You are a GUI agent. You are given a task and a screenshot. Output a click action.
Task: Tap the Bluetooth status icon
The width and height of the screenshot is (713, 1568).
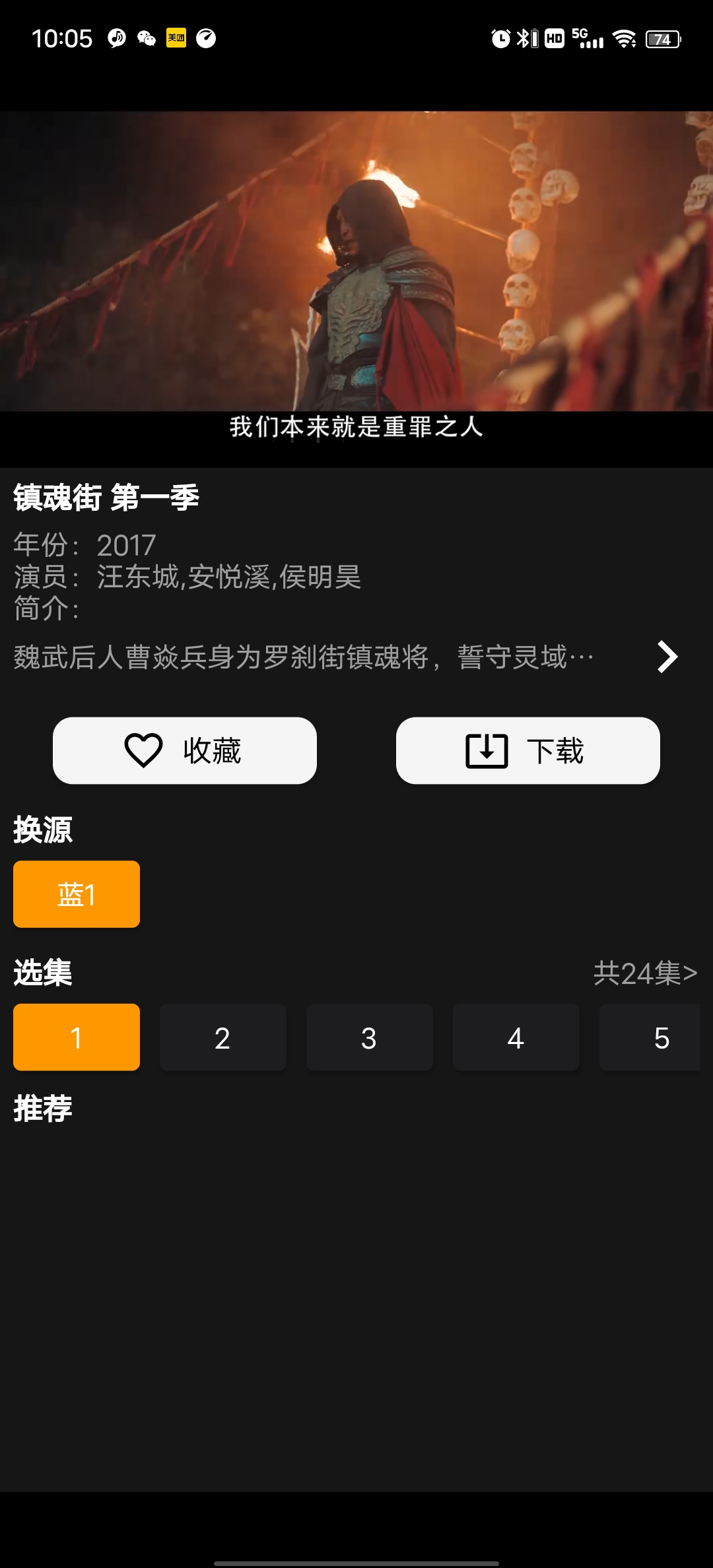tap(524, 39)
